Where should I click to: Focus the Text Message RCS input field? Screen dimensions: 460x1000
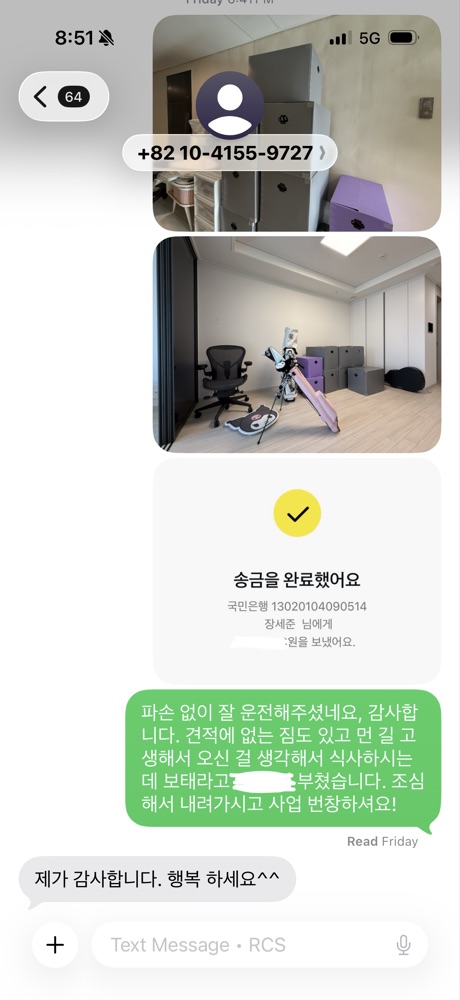[x=249, y=945]
